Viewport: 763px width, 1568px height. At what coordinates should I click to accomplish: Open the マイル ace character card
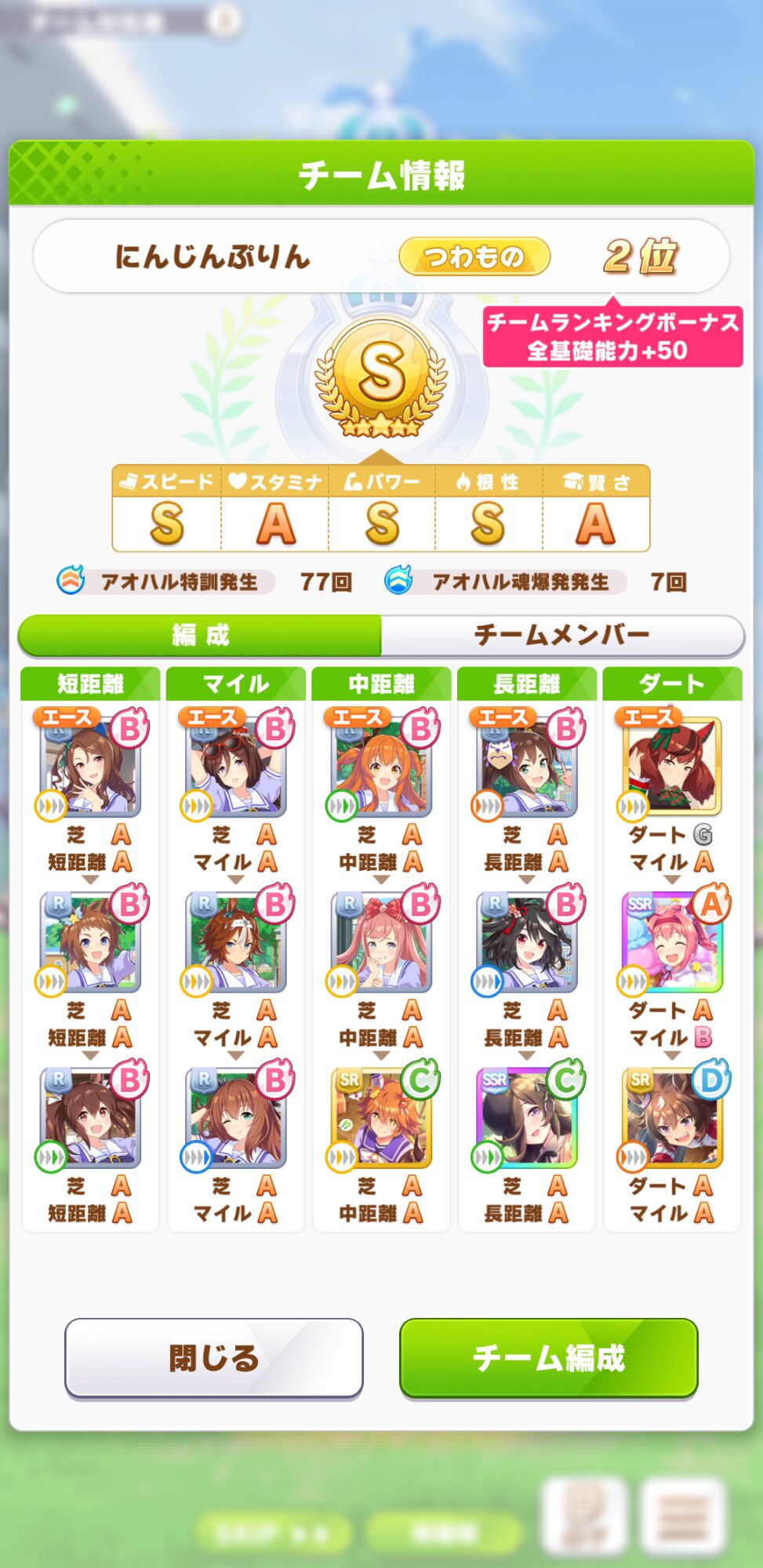(235, 768)
